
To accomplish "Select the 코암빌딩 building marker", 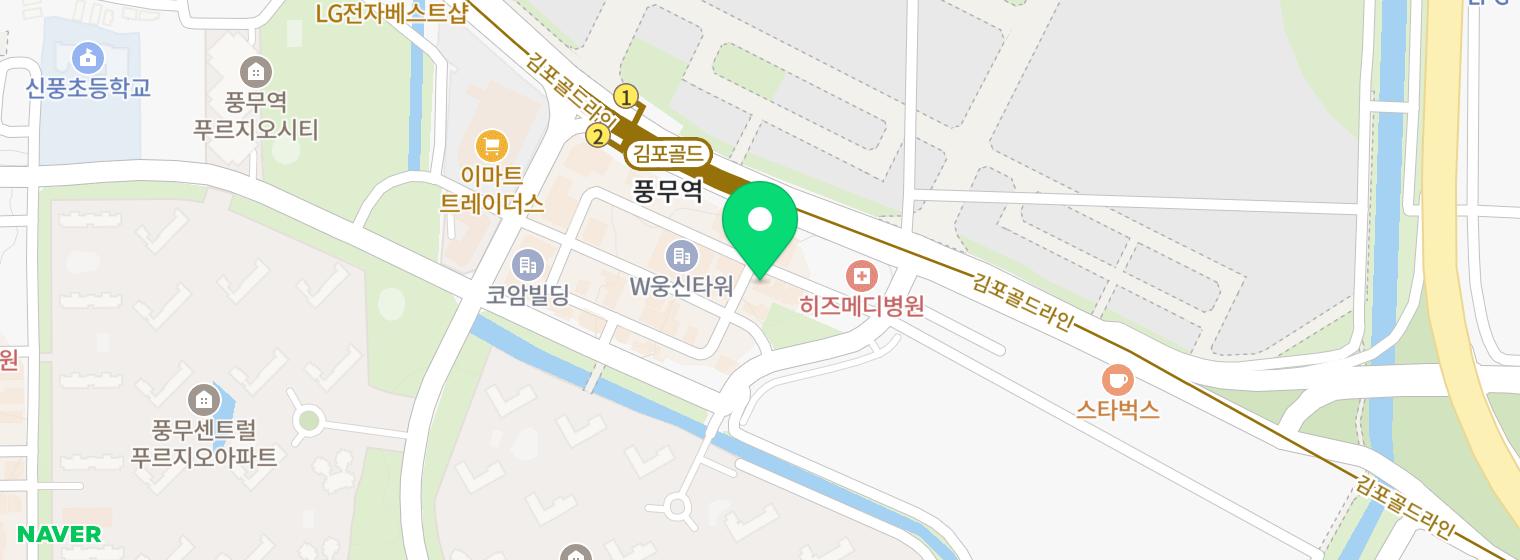I will tap(526, 265).
